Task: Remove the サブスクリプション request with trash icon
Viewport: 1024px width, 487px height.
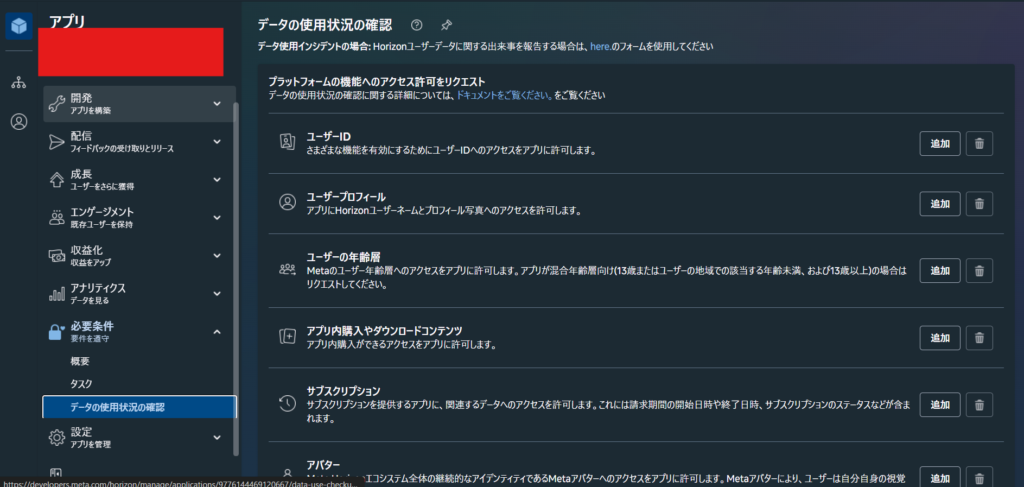Action: [979, 405]
